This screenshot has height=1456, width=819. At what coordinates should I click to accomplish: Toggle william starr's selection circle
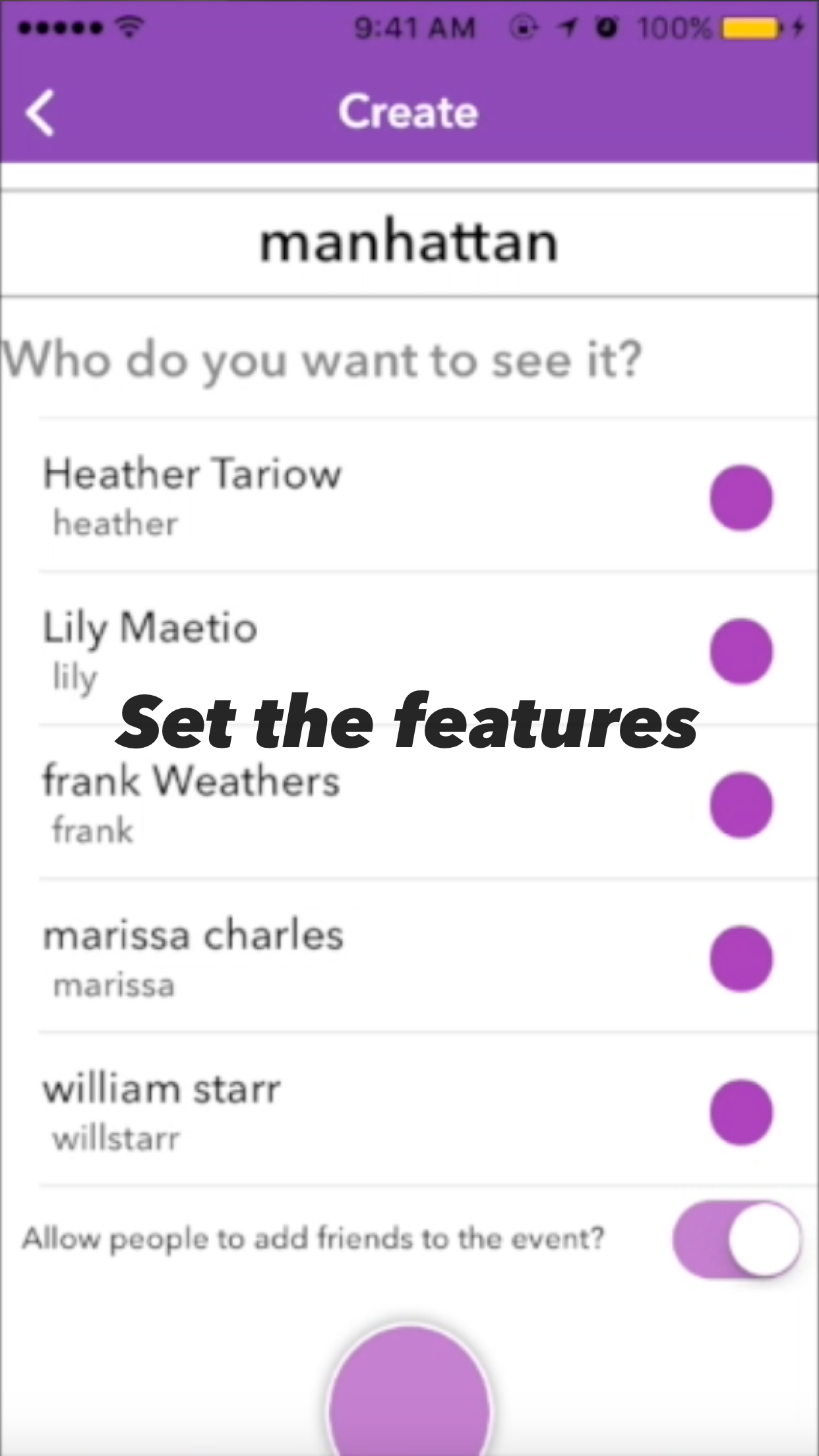[x=741, y=1112]
